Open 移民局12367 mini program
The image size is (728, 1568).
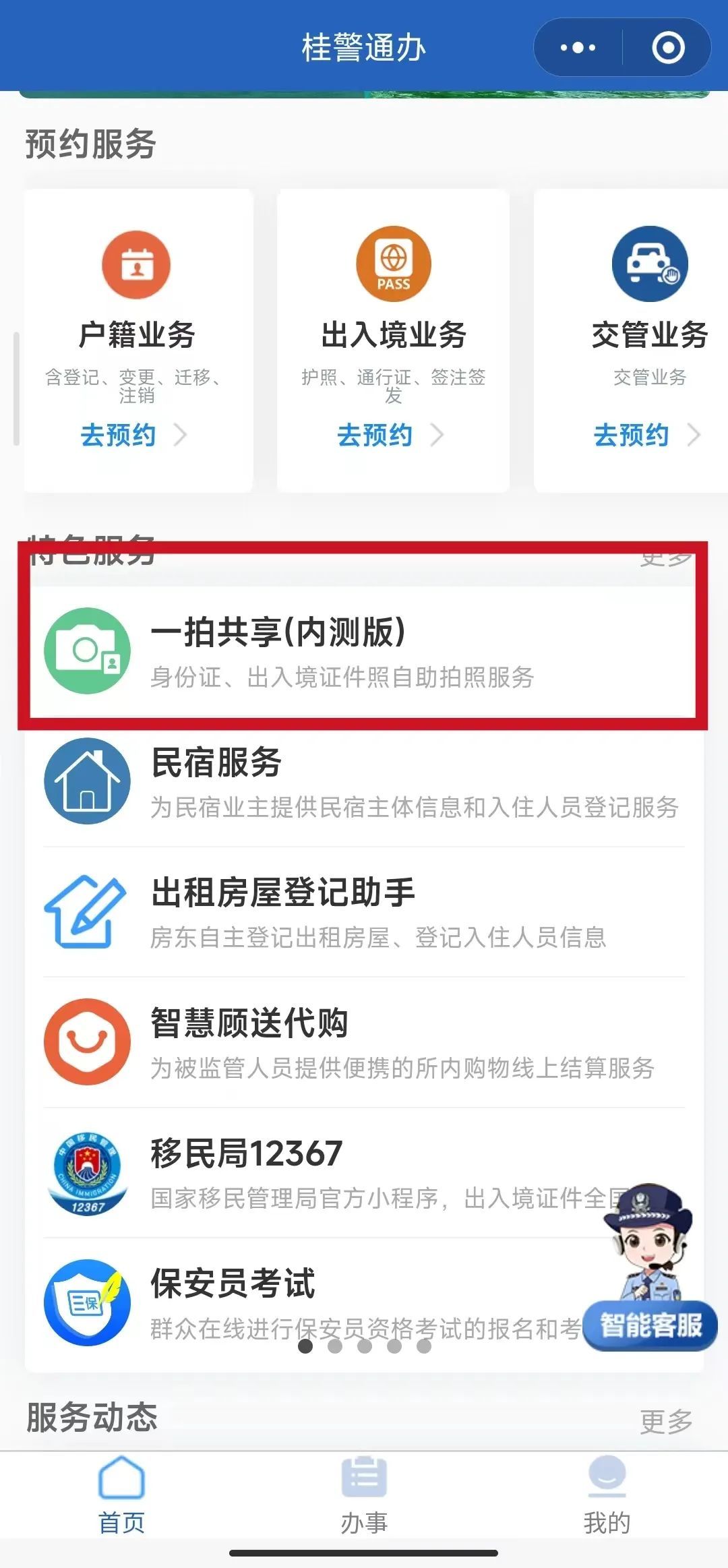(324, 1172)
